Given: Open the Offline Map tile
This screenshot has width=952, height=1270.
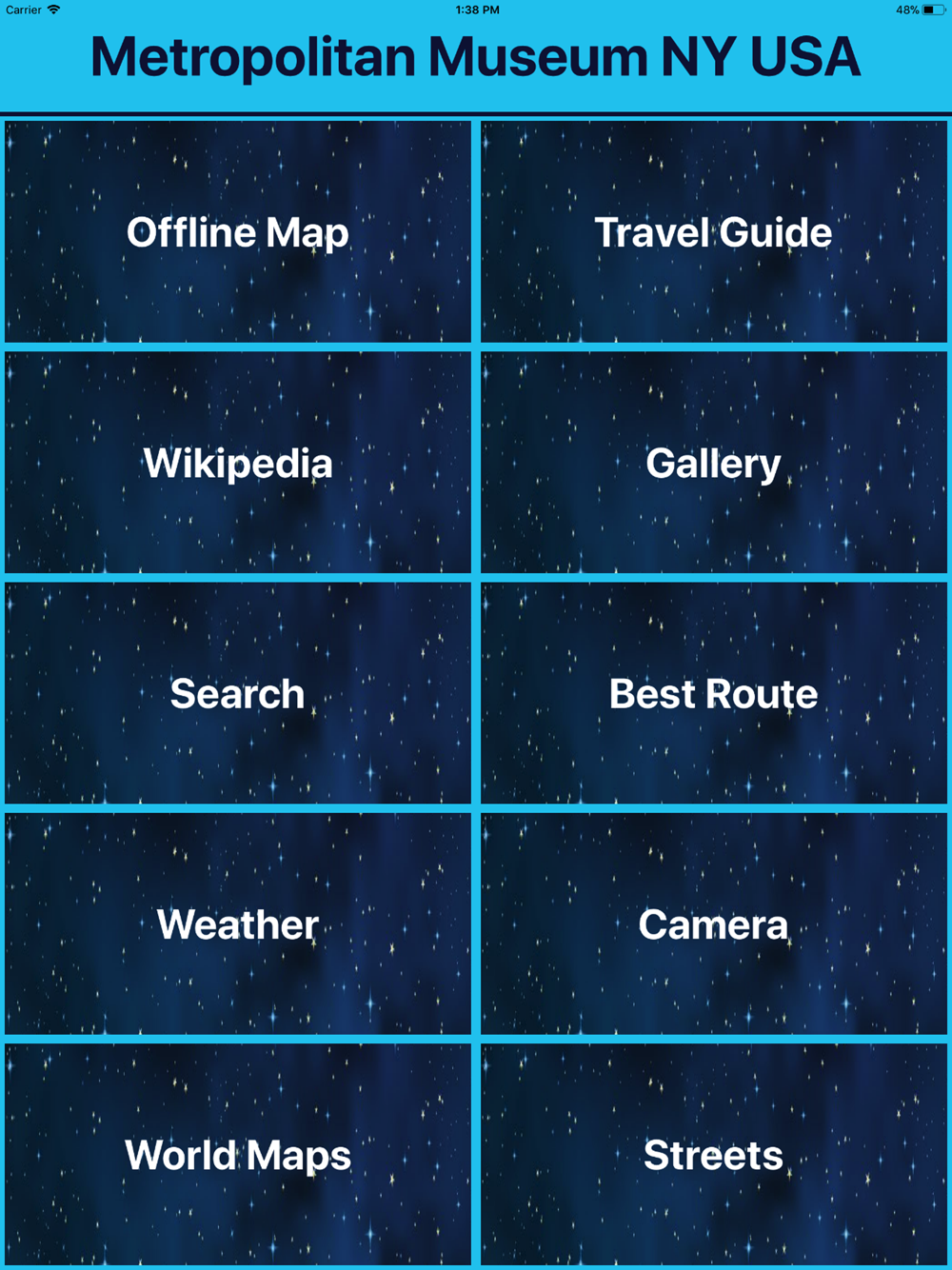Looking at the screenshot, I should click(238, 232).
